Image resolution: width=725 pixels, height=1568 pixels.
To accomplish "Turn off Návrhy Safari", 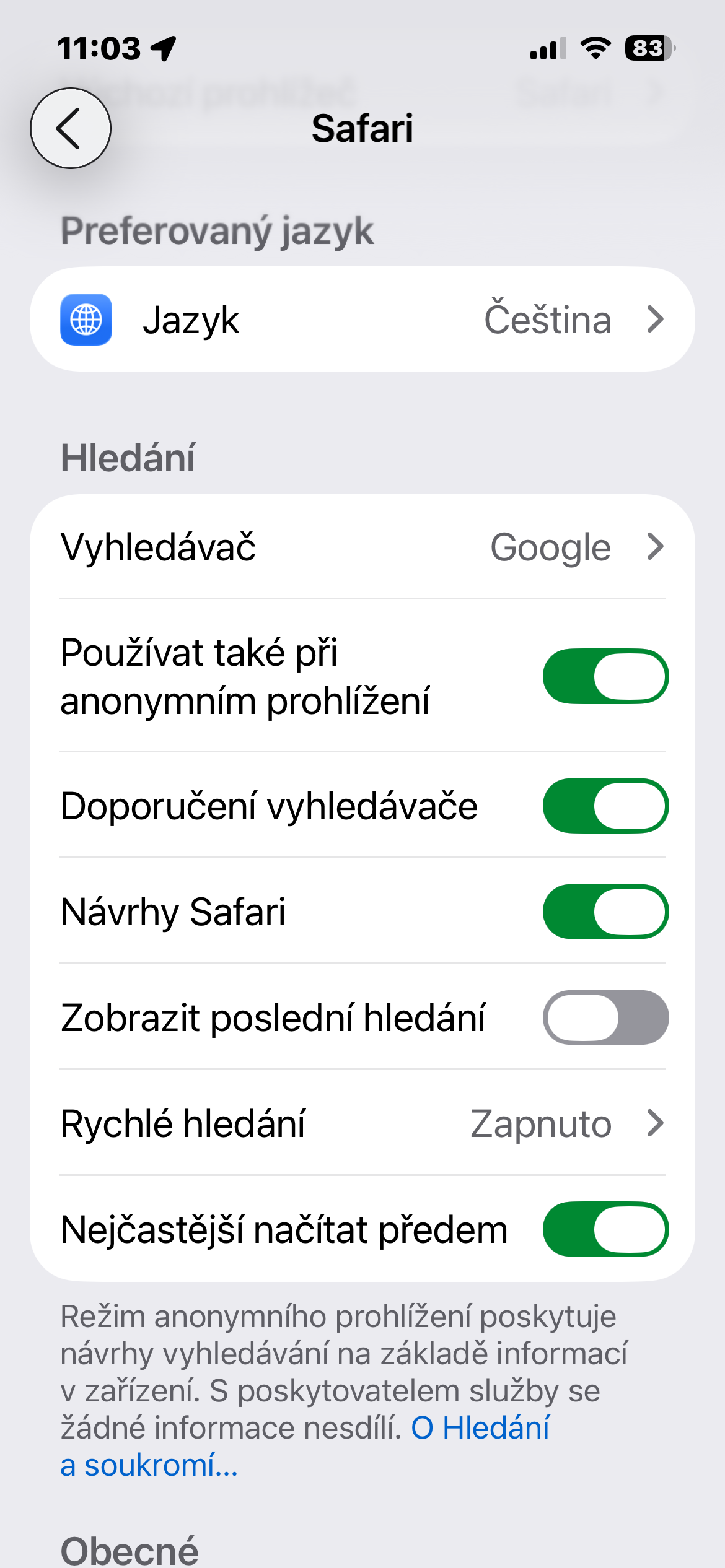I will pos(605,912).
